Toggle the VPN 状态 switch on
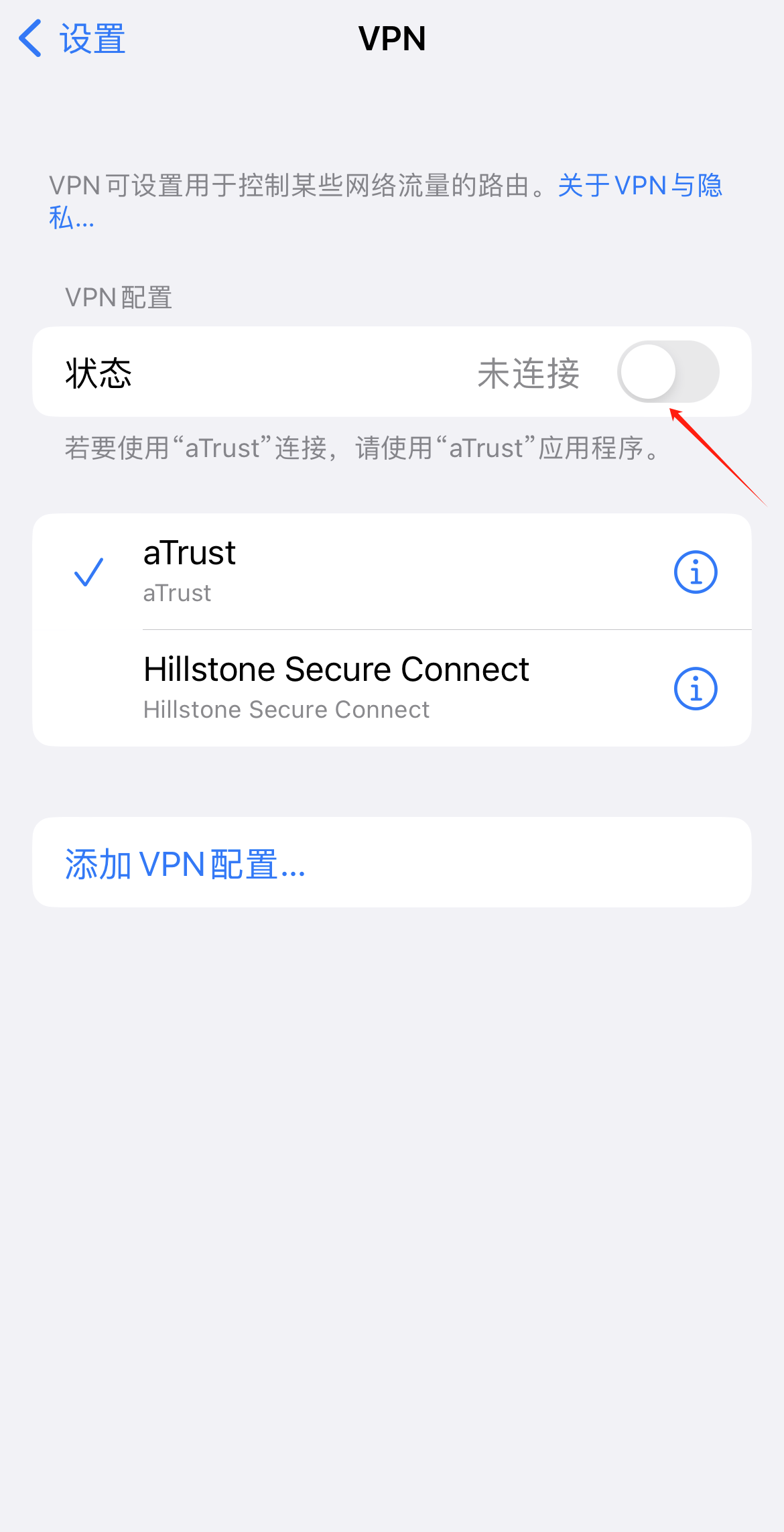The width and height of the screenshot is (784, 1532). (x=667, y=372)
